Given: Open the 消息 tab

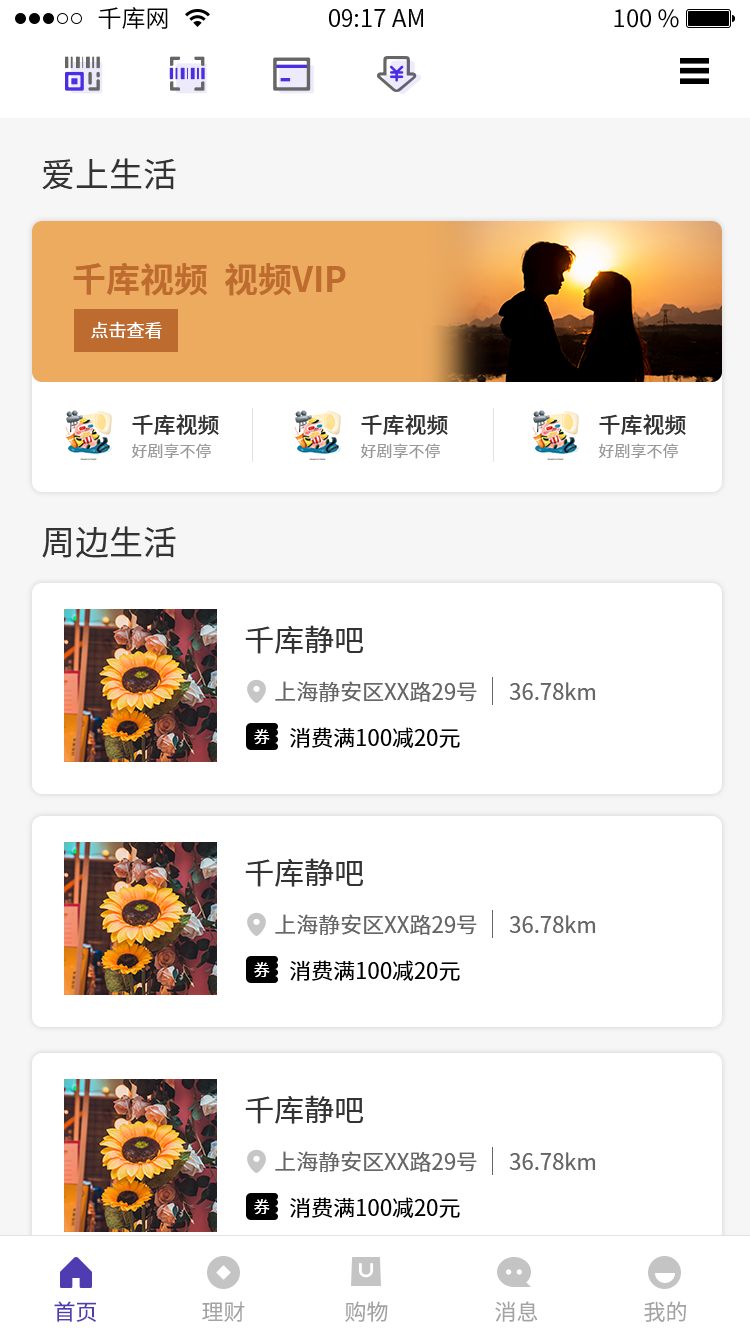Looking at the screenshot, I should 515,1289.
